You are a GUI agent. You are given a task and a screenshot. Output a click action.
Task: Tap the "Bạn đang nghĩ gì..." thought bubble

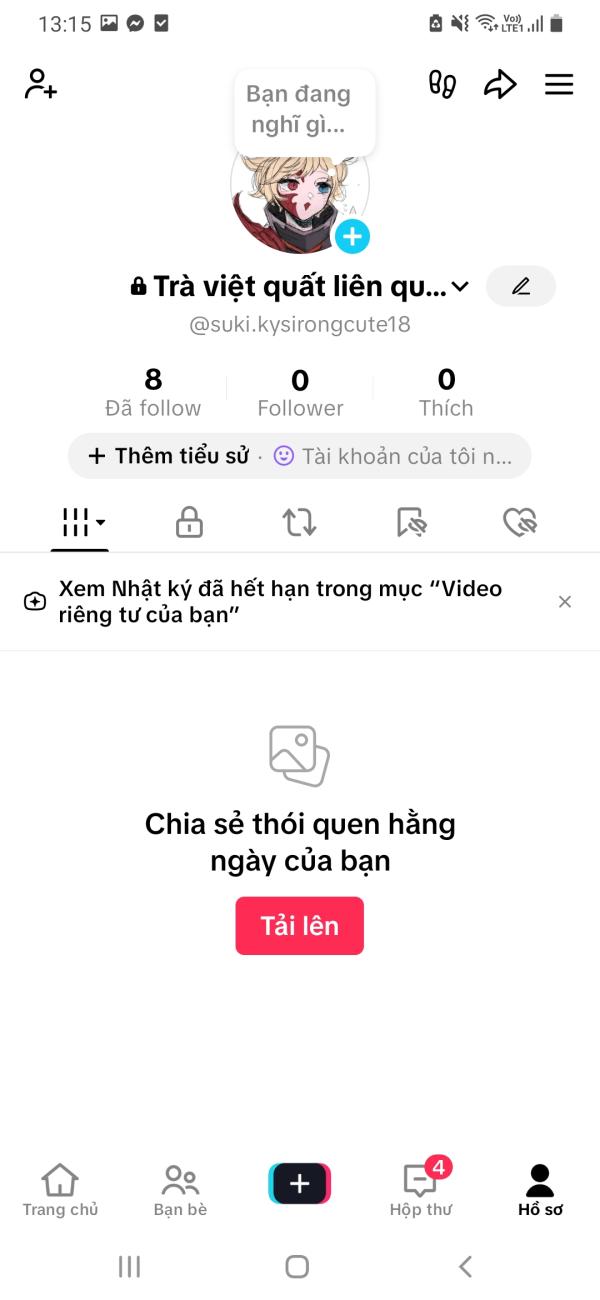(299, 110)
